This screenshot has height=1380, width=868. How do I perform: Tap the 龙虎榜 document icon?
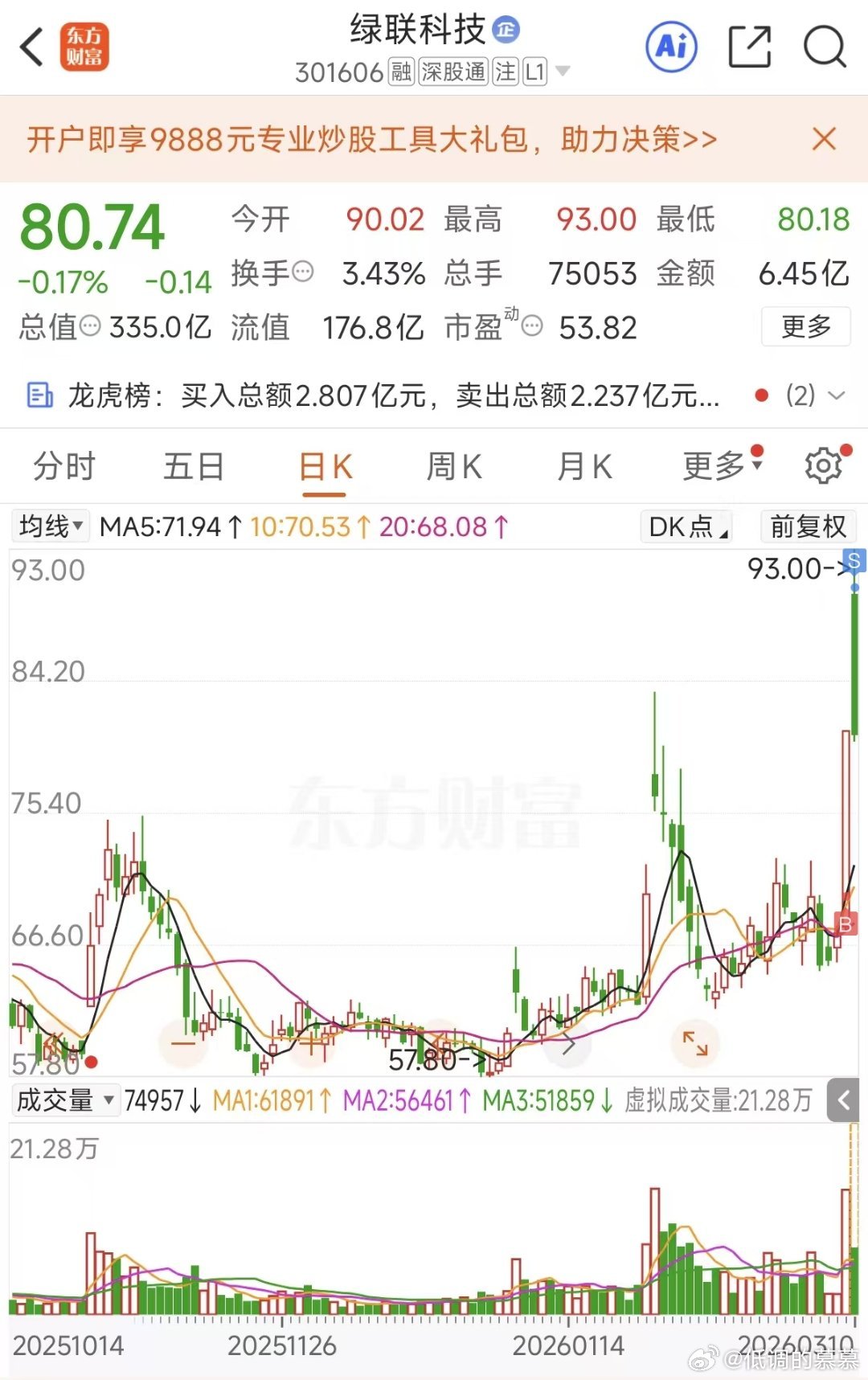(36, 395)
